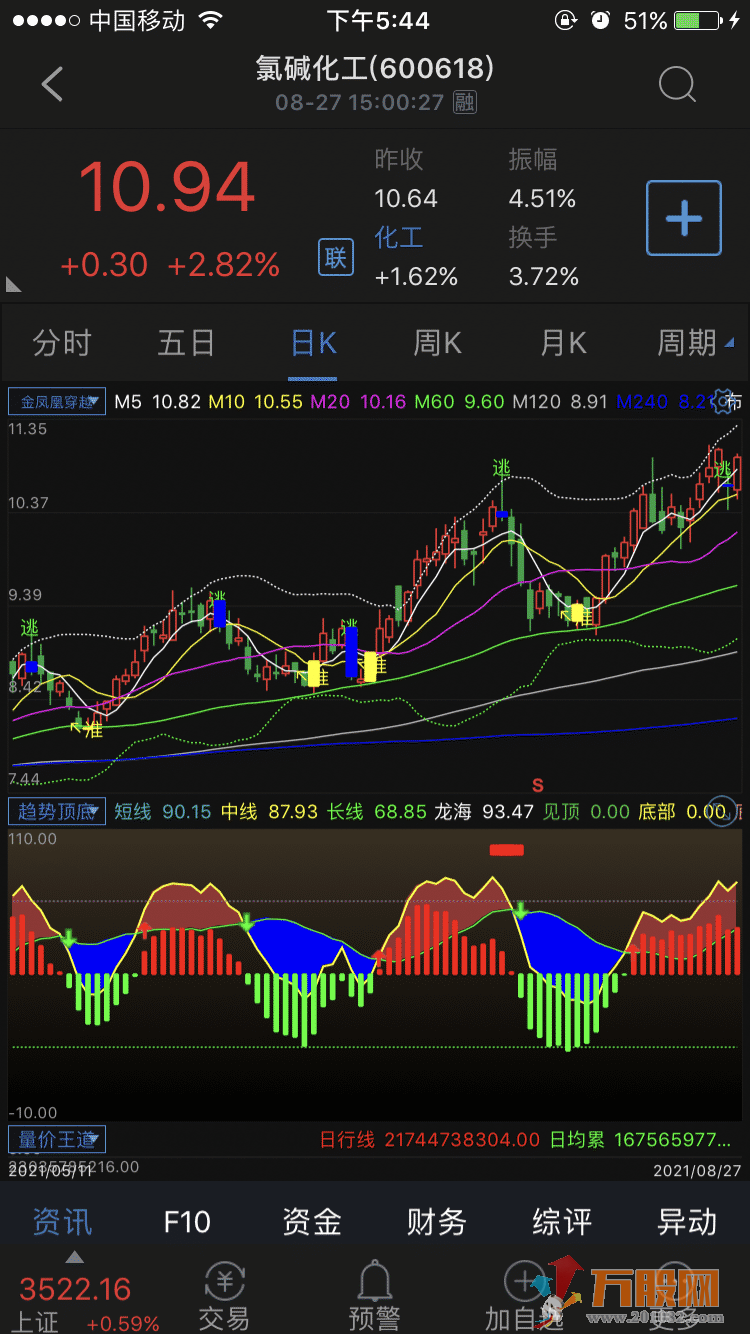The height and width of the screenshot is (1334, 750).
Task: View the 资金 capital flow tab
Action: (x=312, y=1222)
